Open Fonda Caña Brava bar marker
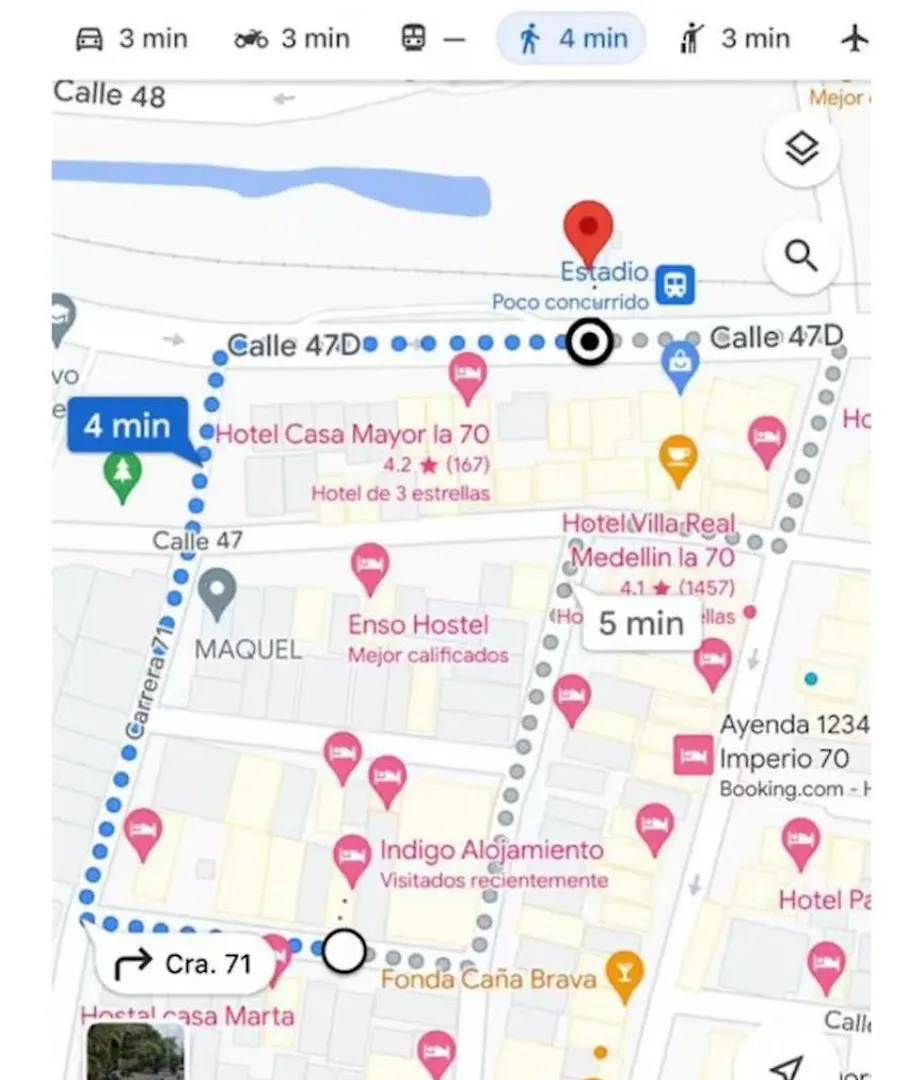Screen dimensions: 923x1080 click(x=625, y=972)
